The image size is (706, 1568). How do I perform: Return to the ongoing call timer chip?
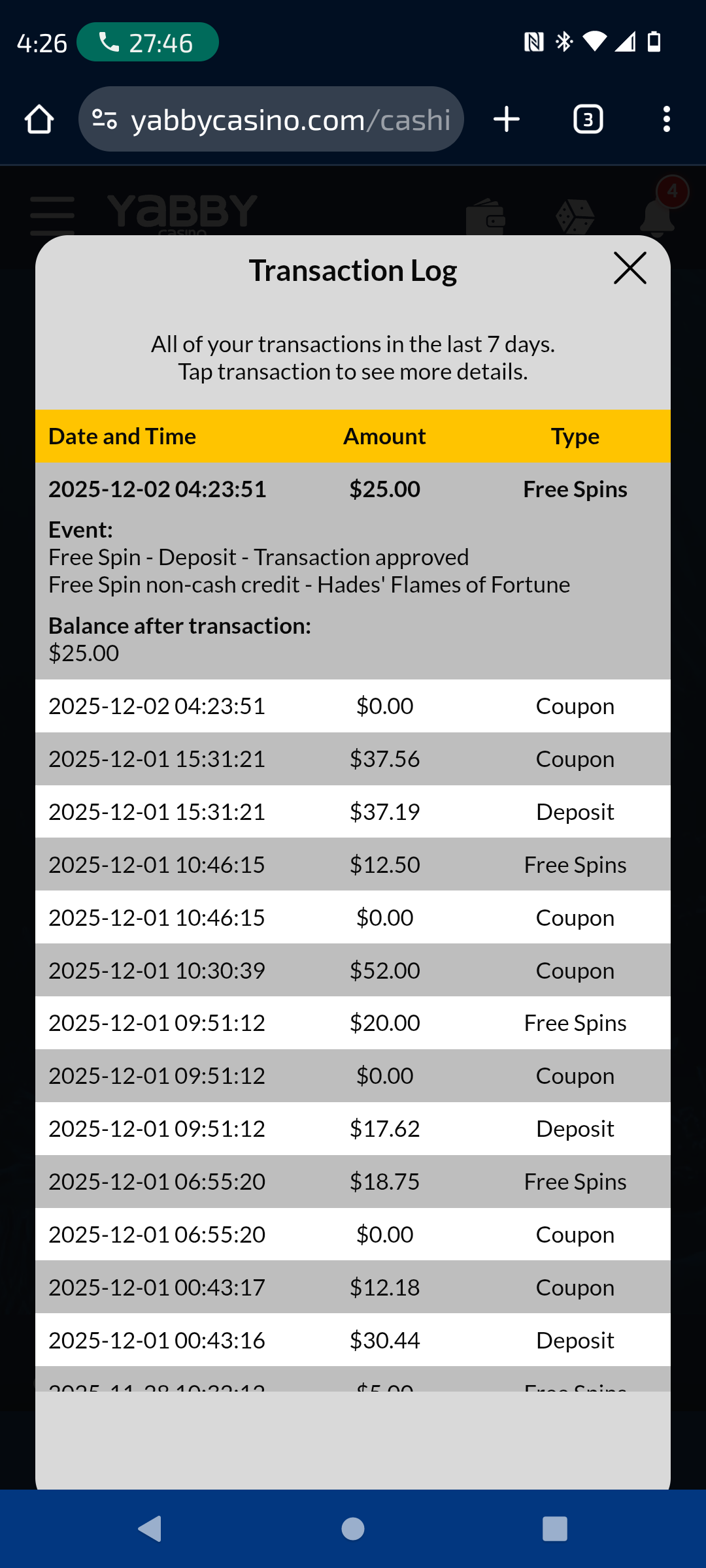coord(148,43)
